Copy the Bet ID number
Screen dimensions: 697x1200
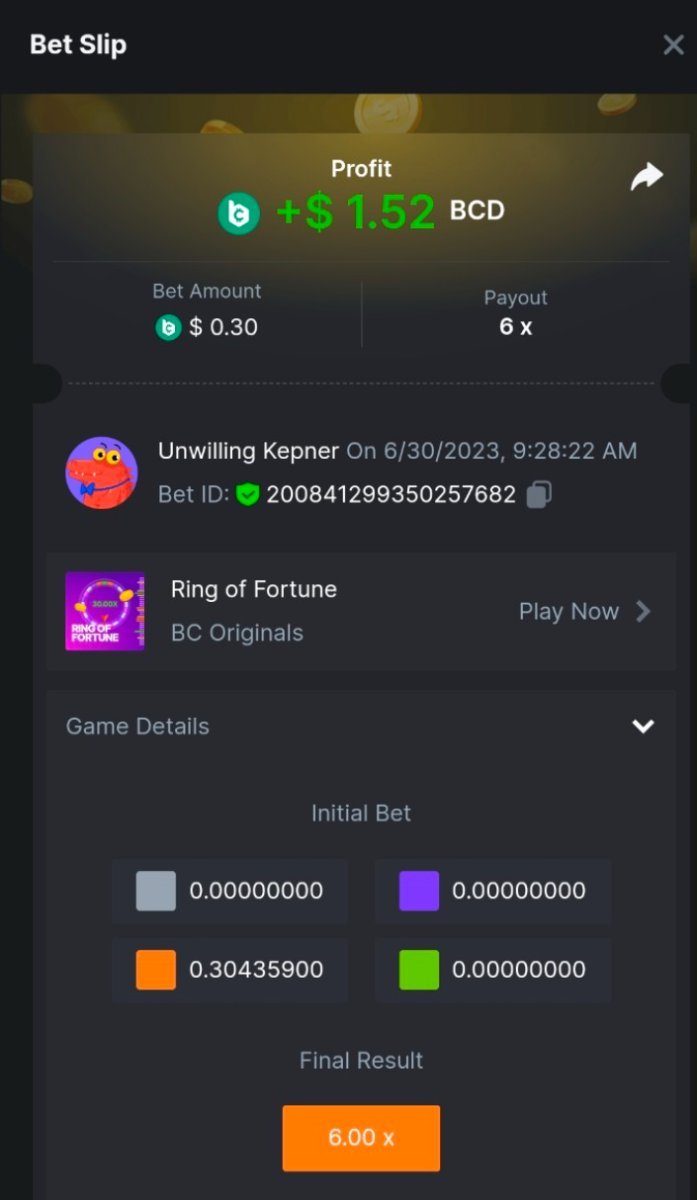(x=539, y=494)
